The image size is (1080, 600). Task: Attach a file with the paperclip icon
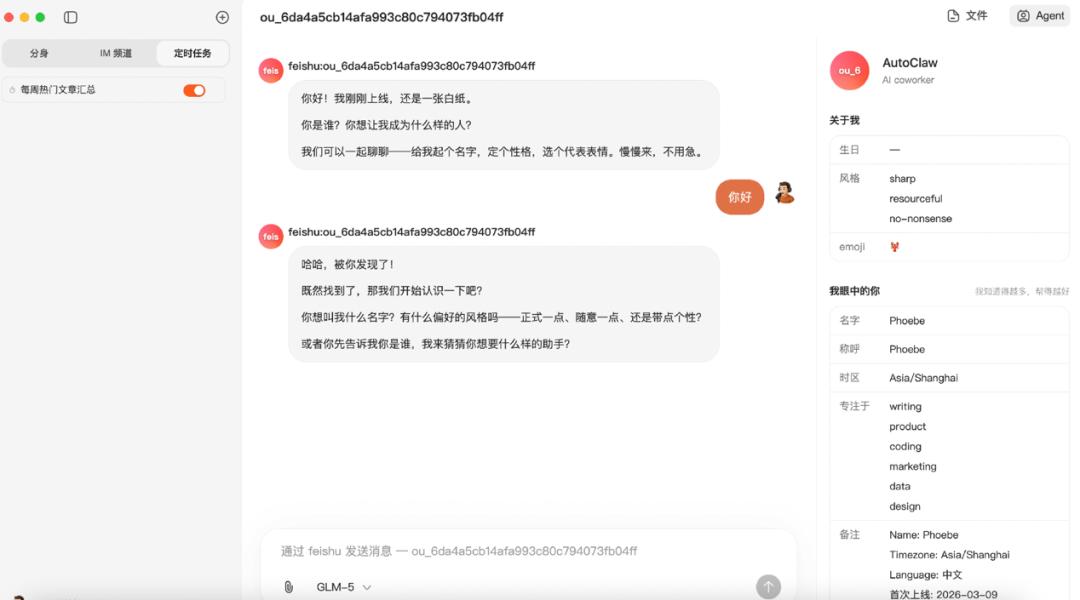click(x=289, y=587)
